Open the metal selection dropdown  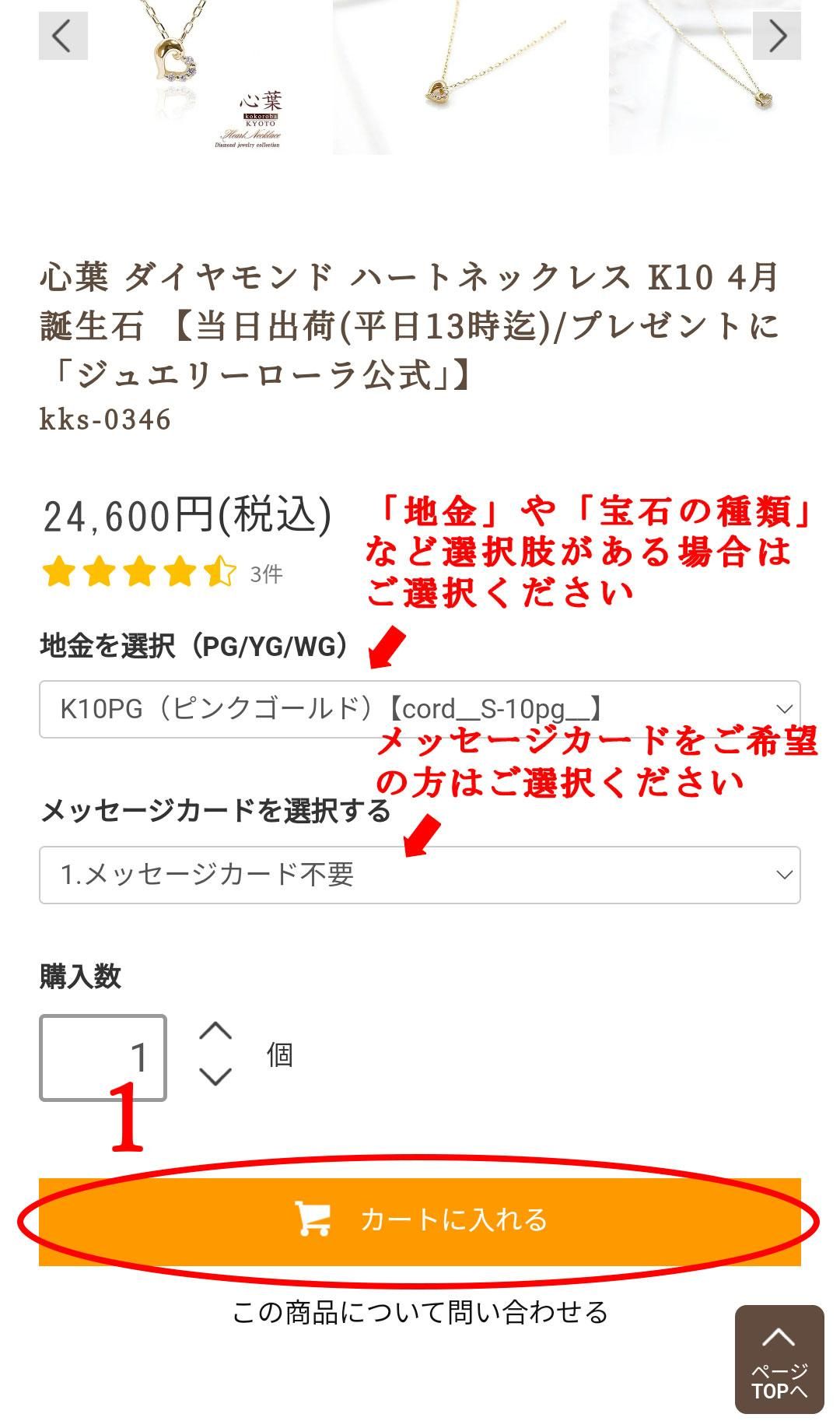click(x=420, y=709)
